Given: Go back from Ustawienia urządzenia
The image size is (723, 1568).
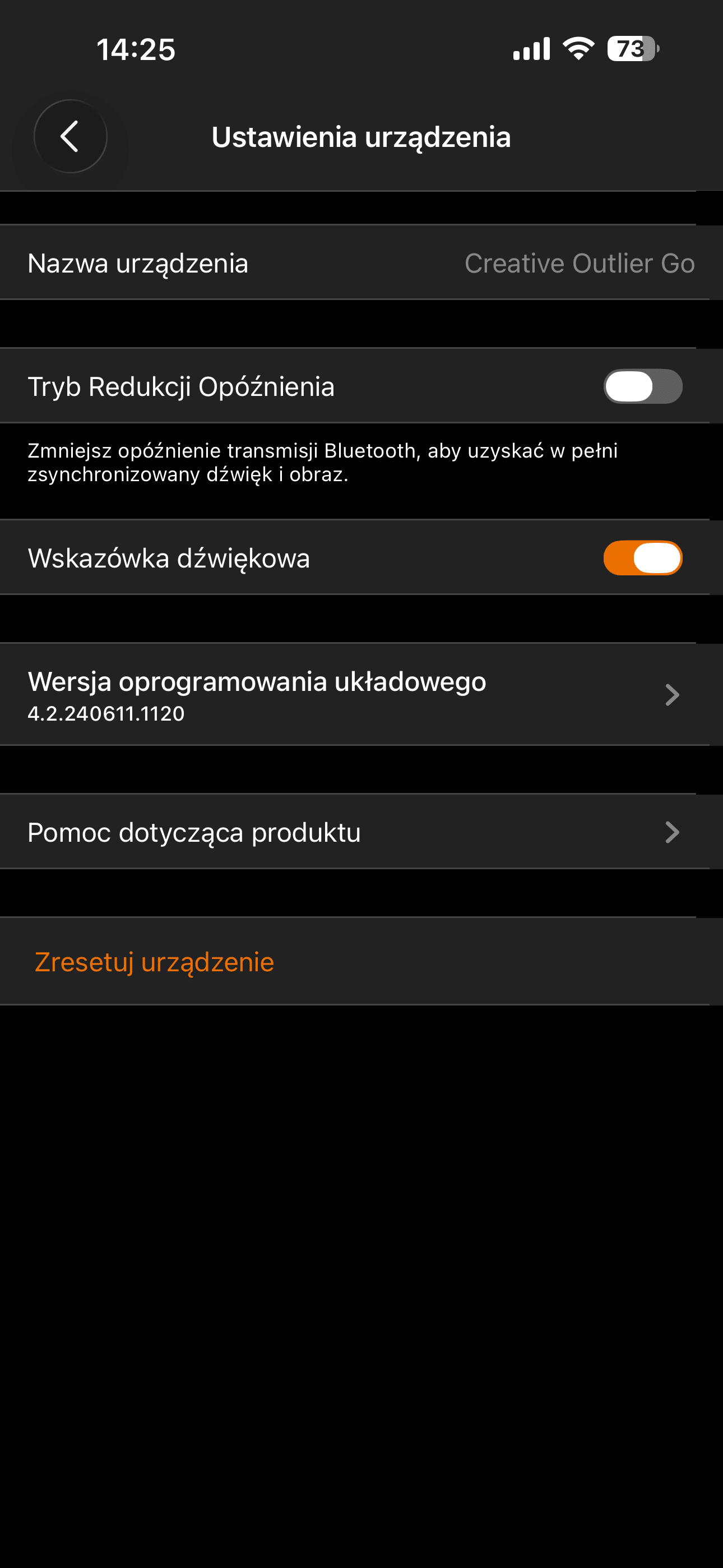Looking at the screenshot, I should pos(71,136).
